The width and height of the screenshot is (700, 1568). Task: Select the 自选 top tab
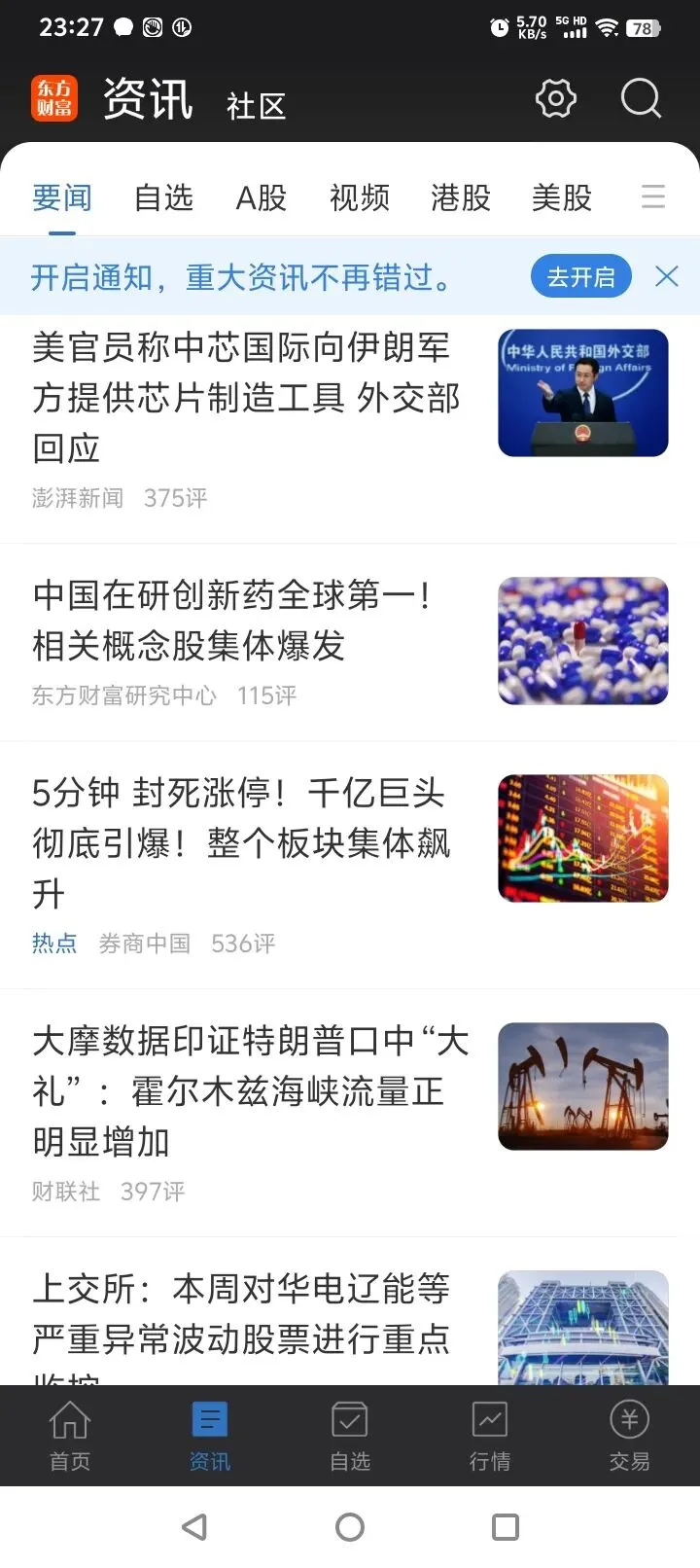163,198
